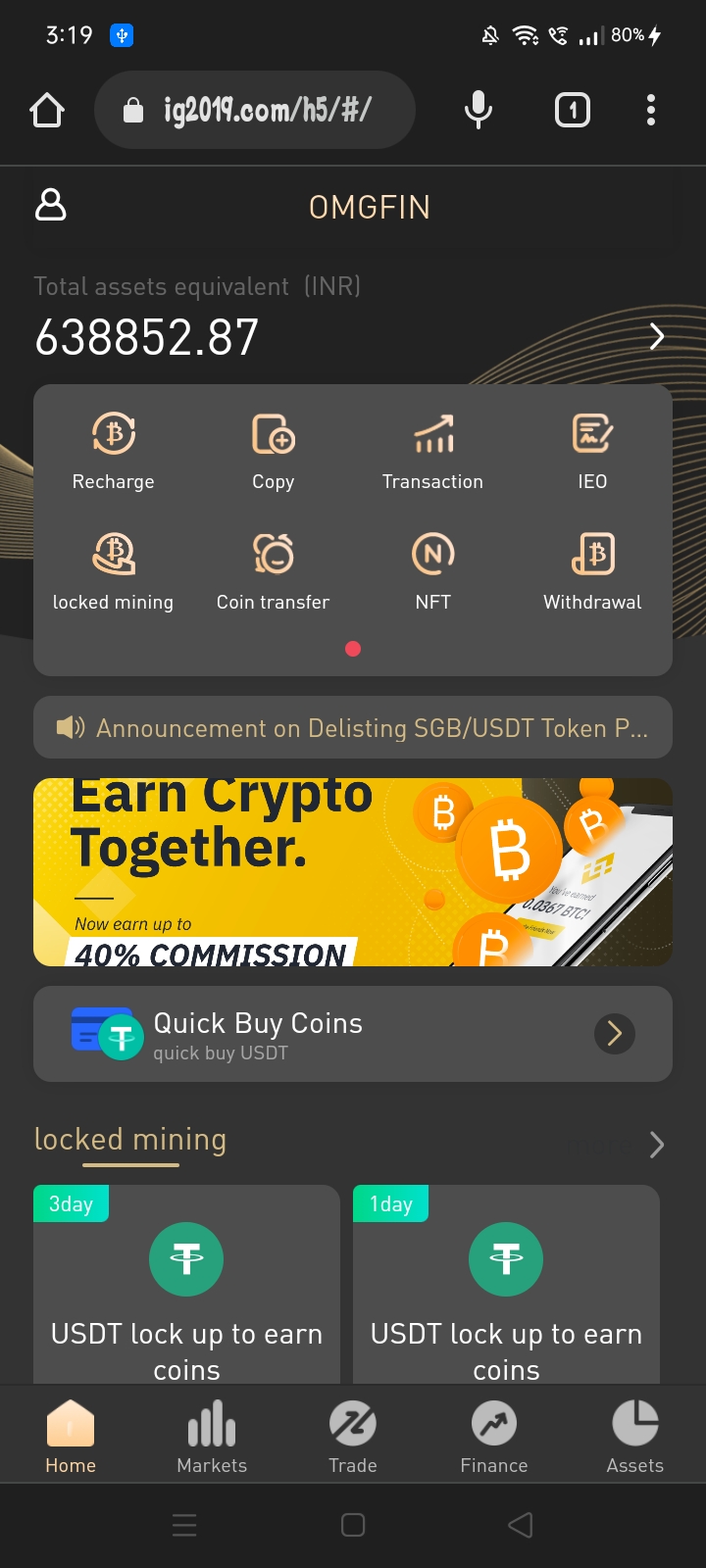Open the Earn Crypto Together banner
706x1568 pixels.
pyautogui.click(x=353, y=872)
